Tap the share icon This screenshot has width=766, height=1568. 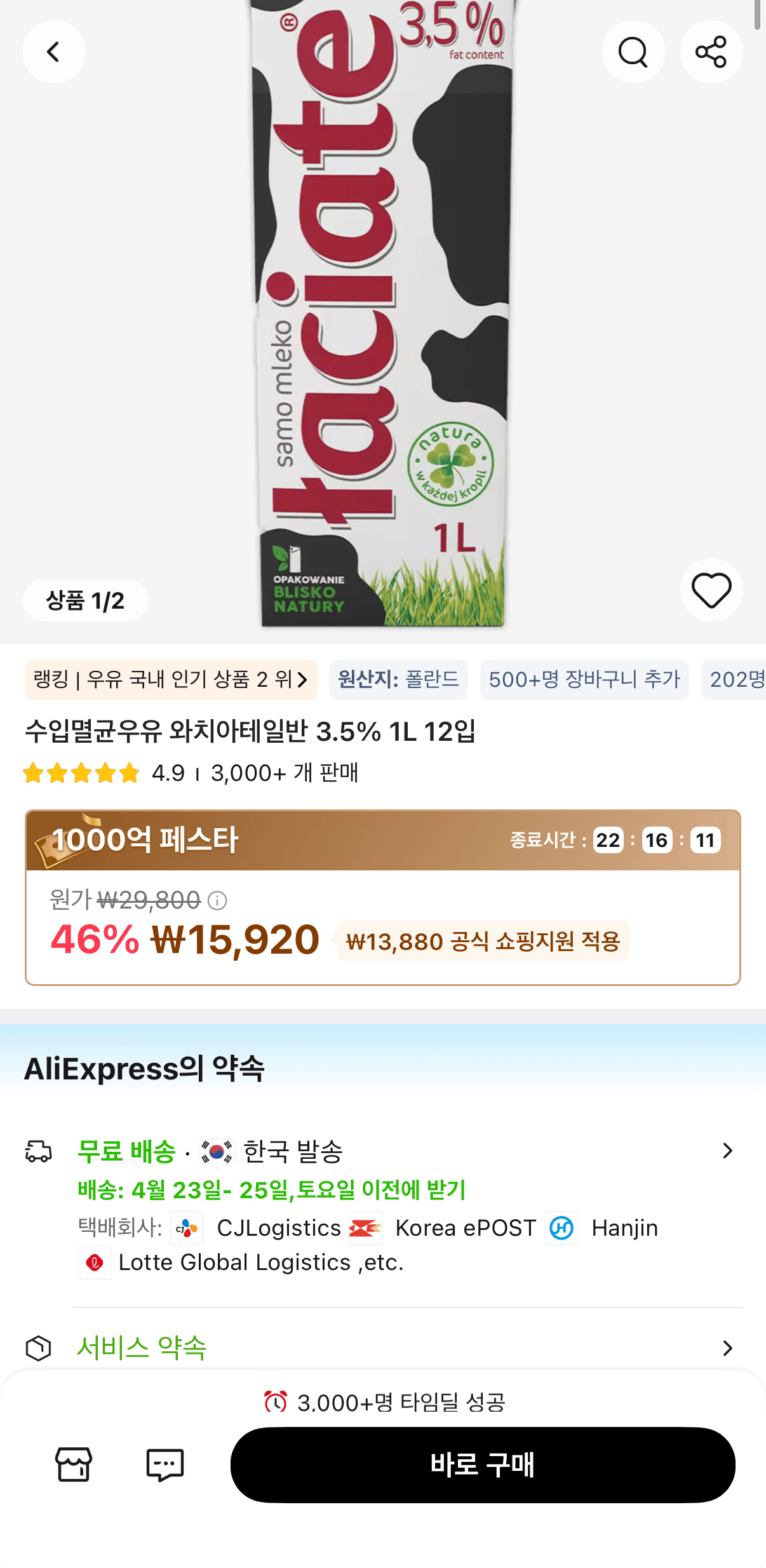pos(711,51)
